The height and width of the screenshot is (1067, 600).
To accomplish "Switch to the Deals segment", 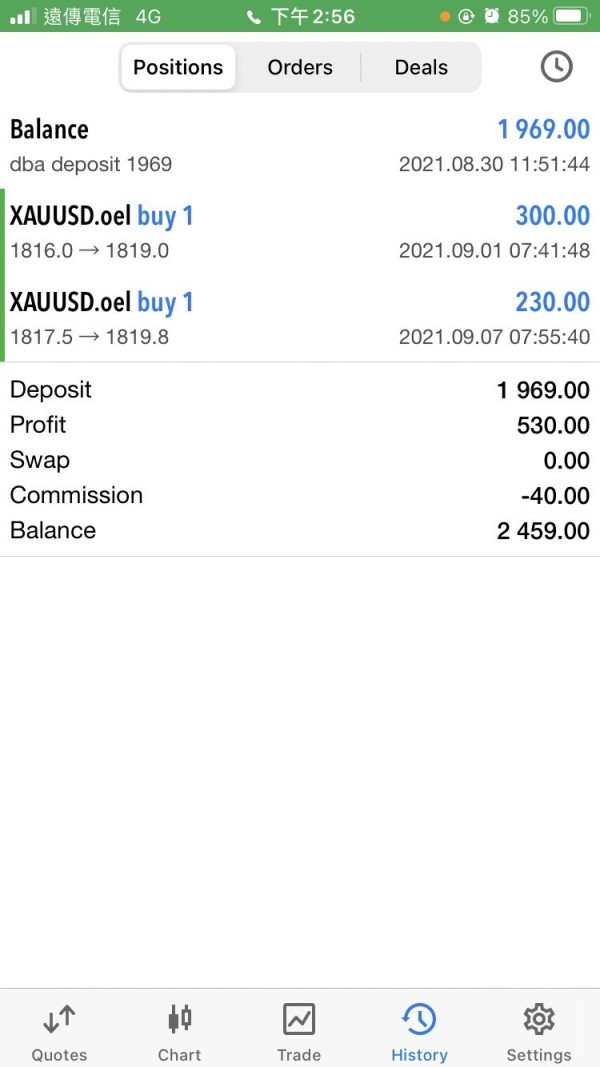I will pos(421,67).
